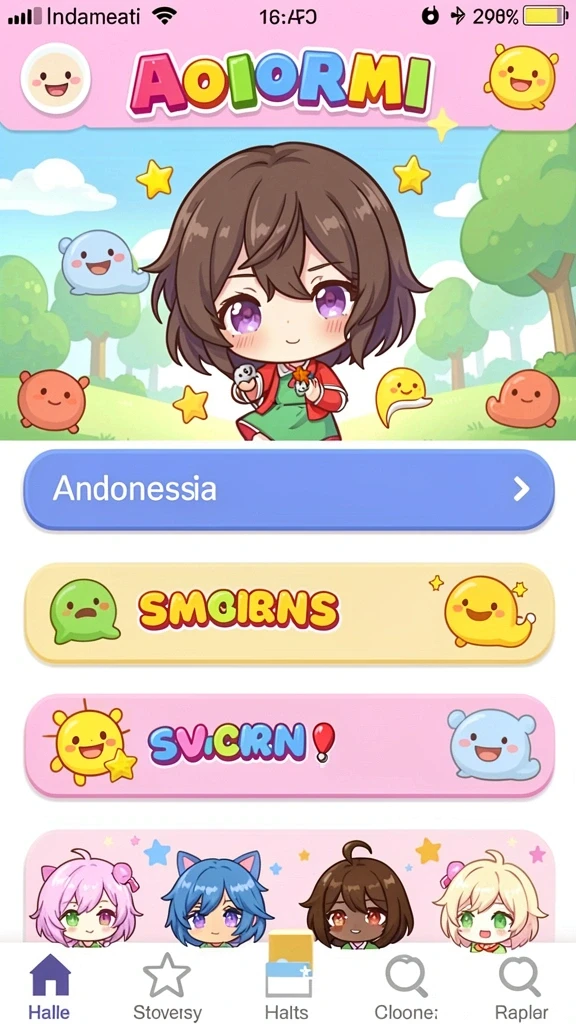Screen dimensions: 576x1024
Task: Select the blue-haired cat-eared character
Action: pyautogui.click(x=217, y=898)
